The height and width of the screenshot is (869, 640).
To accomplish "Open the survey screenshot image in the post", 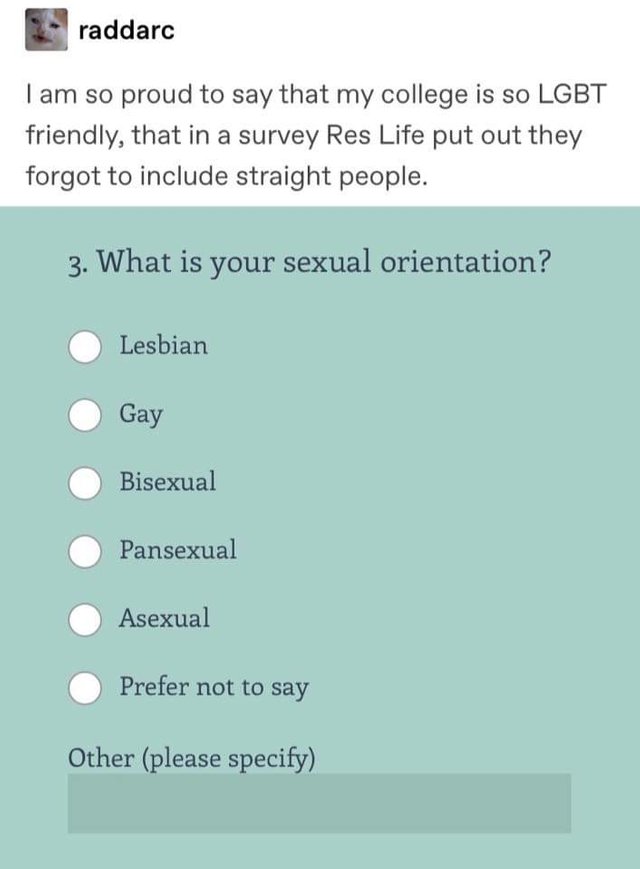I will [x=320, y=537].
